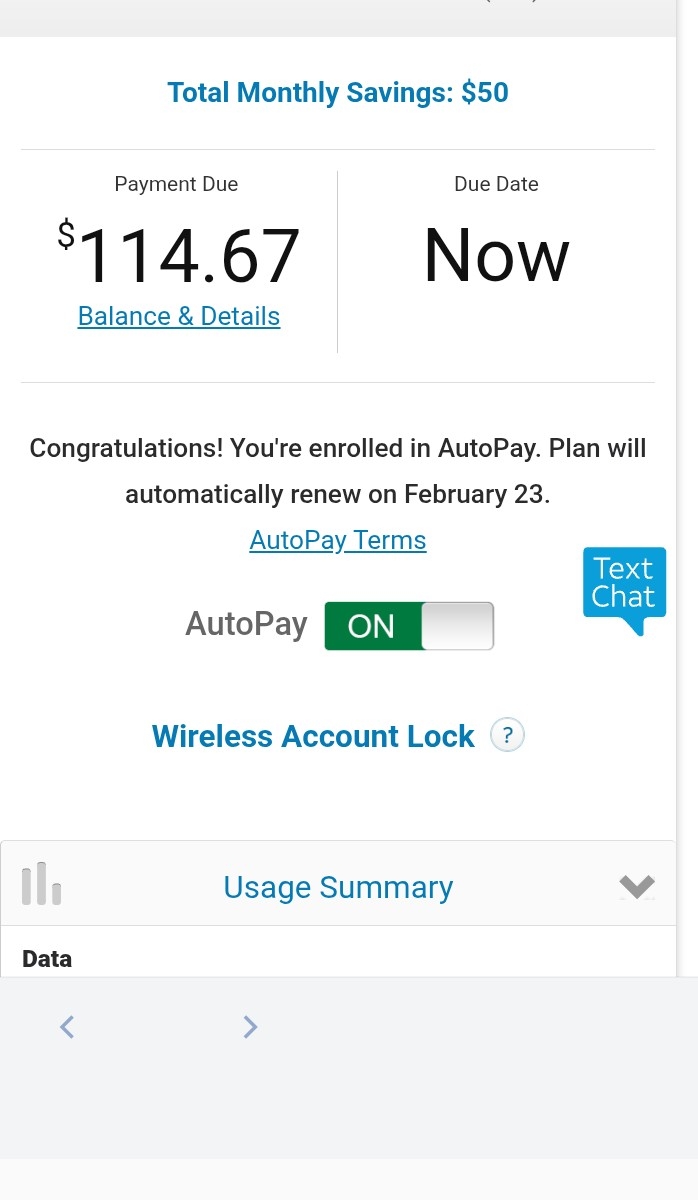Go back to the previous page

tap(67, 1026)
